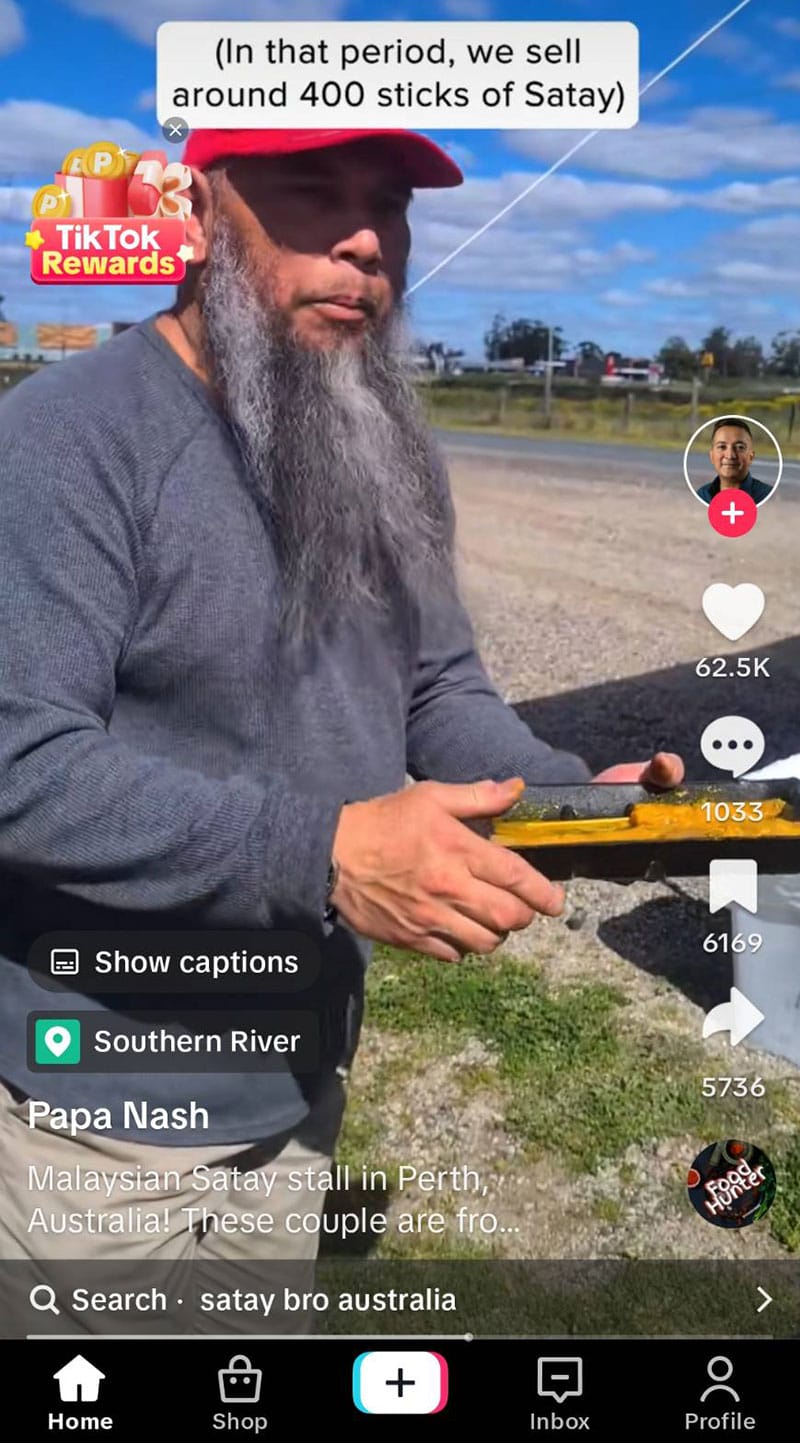The width and height of the screenshot is (800, 1443).
Task: Switch to the Shop tab
Action: (240, 1394)
